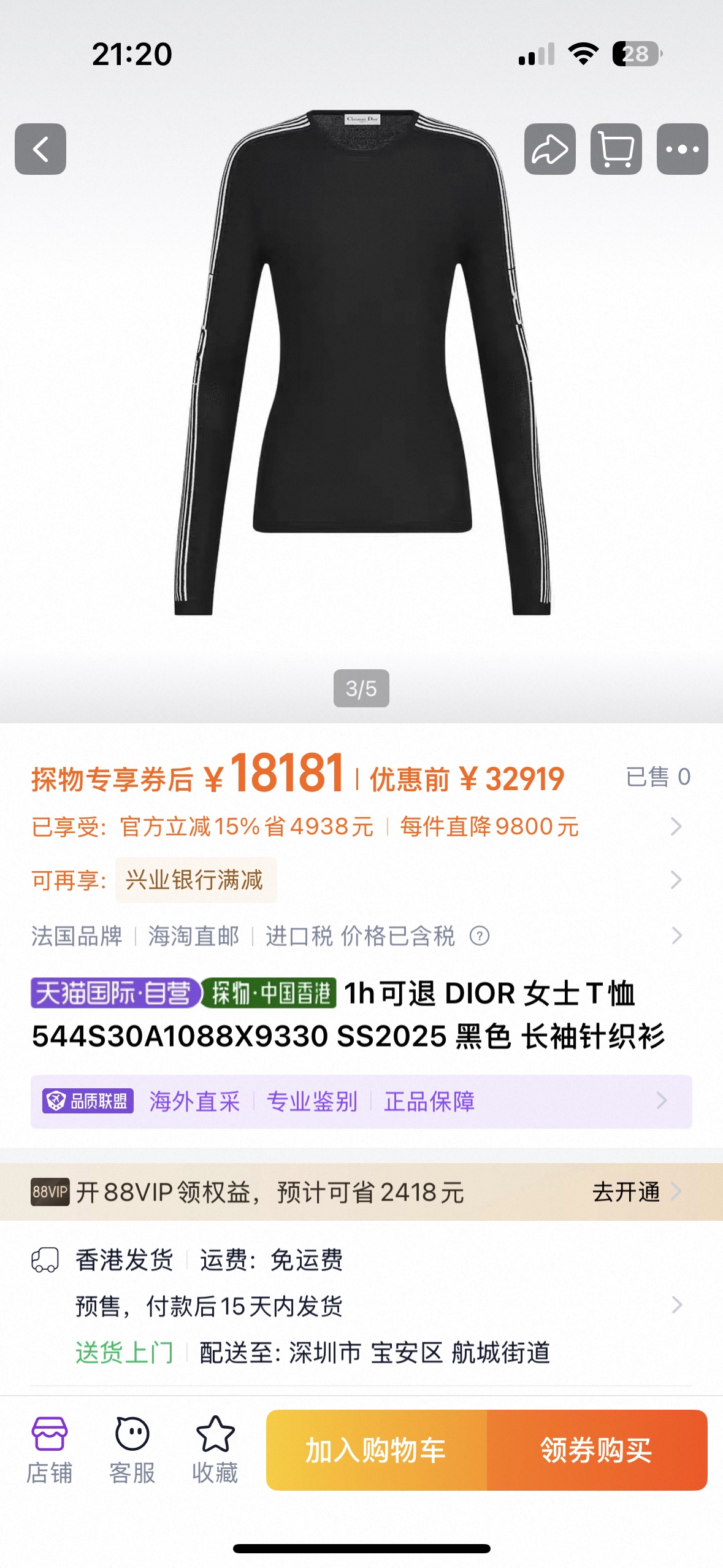The height and width of the screenshot is (1568, 723).
Task: Open the shopping cart icon
Action: click(x=616, y=149)
